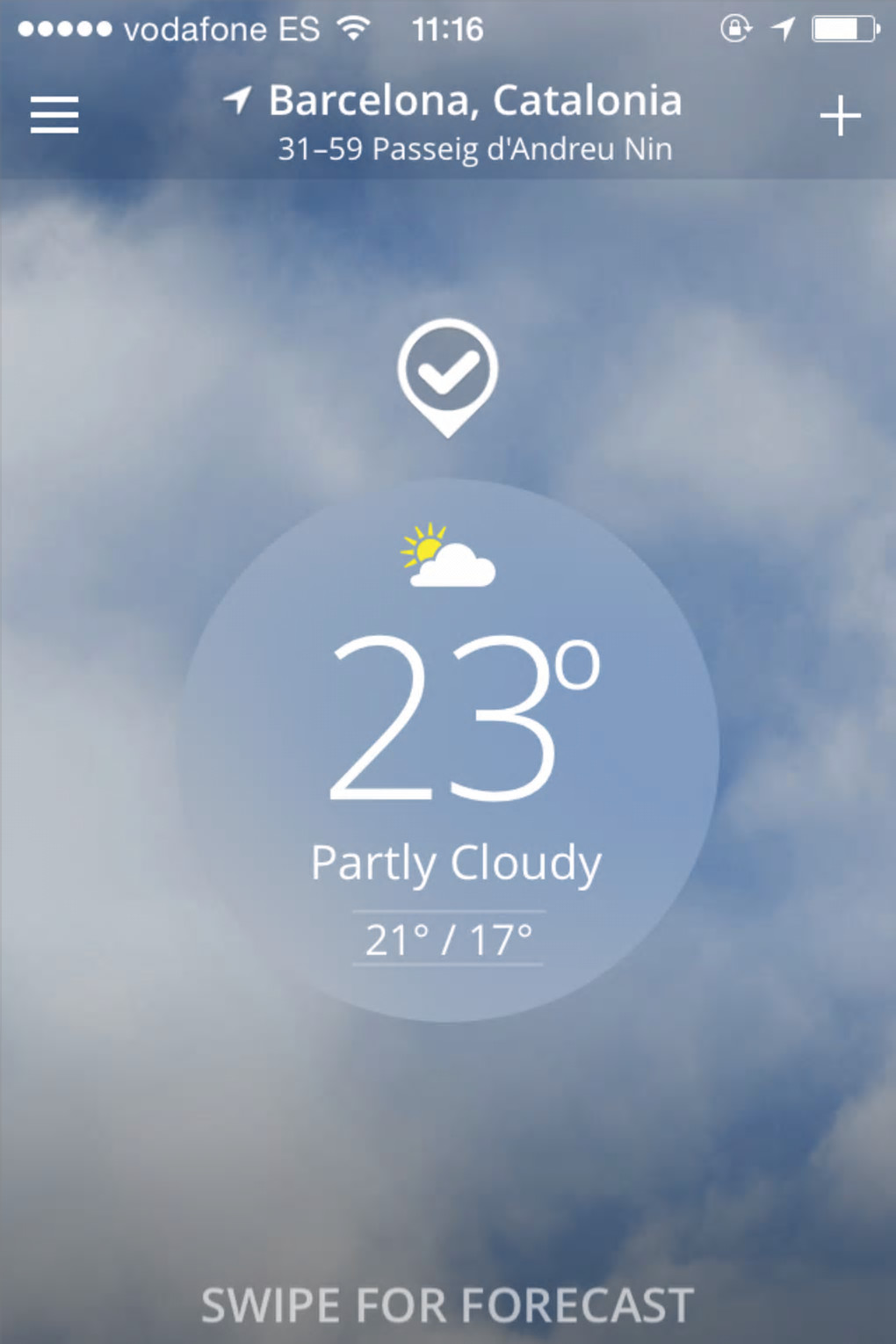
Task: Open the Barcelona, Catalonia location header
Action: click(474, 101)
